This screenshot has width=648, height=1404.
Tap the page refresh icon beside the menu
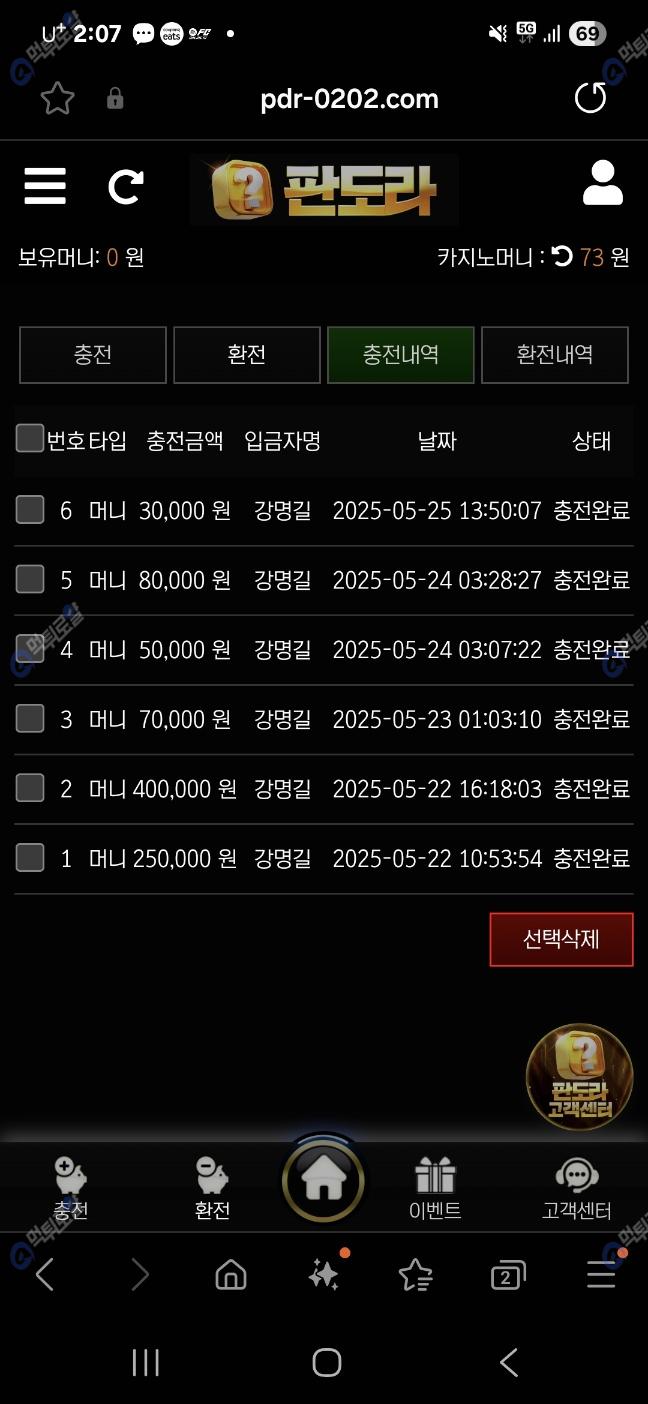[126, 186]
